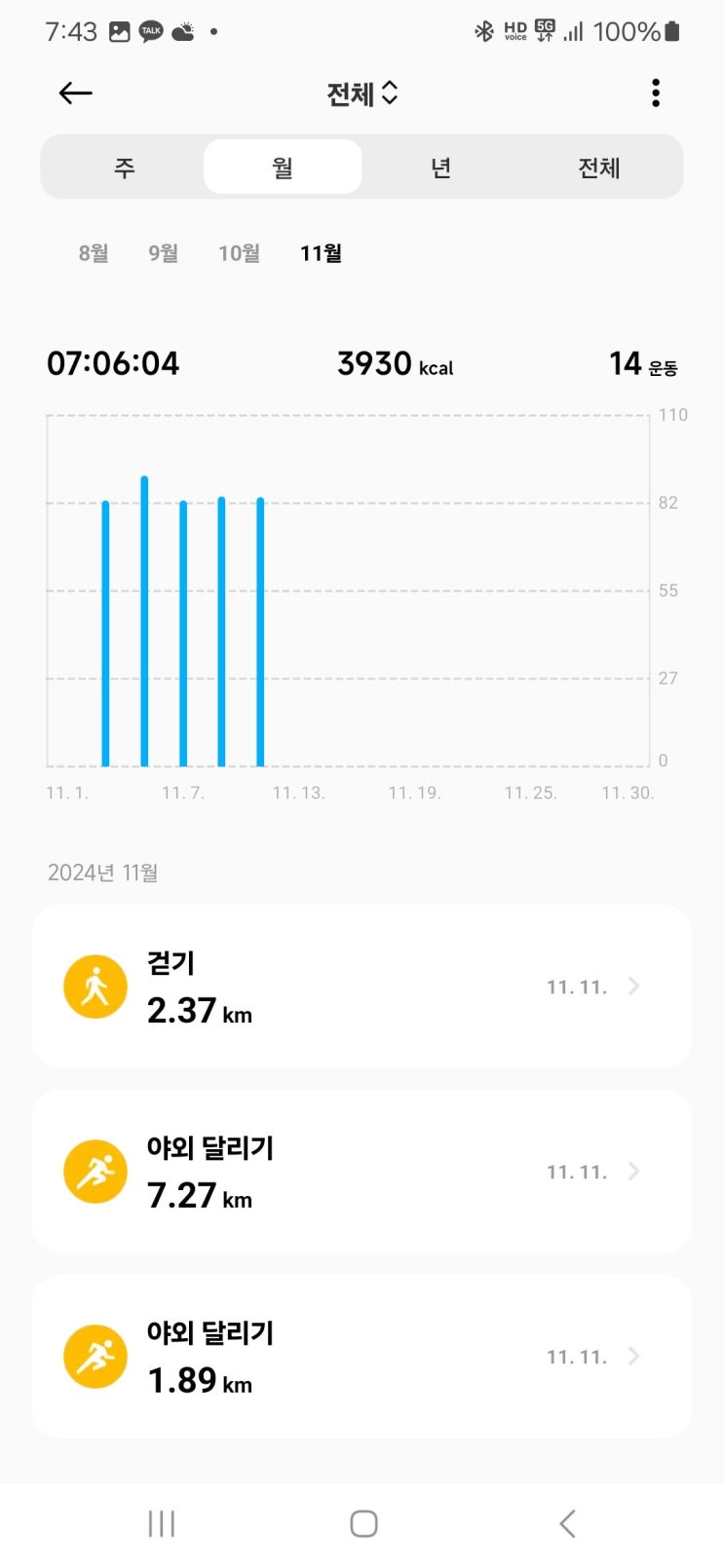Open recent apps from the navigation bar

pyautogui.click(x=161, y=1524)
